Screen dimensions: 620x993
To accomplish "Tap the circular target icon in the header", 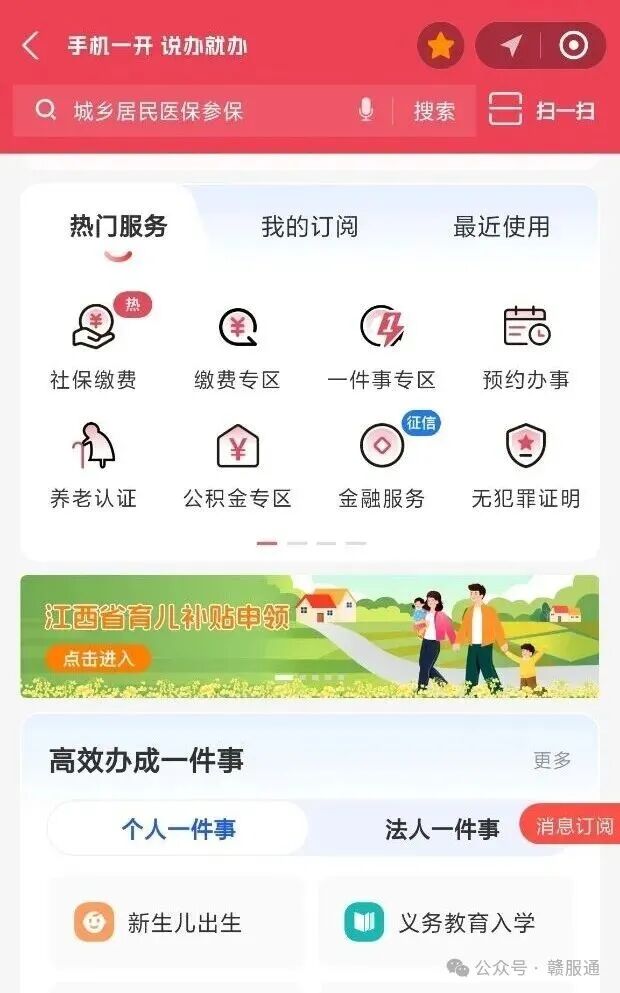I will click(x=573, y=46).
